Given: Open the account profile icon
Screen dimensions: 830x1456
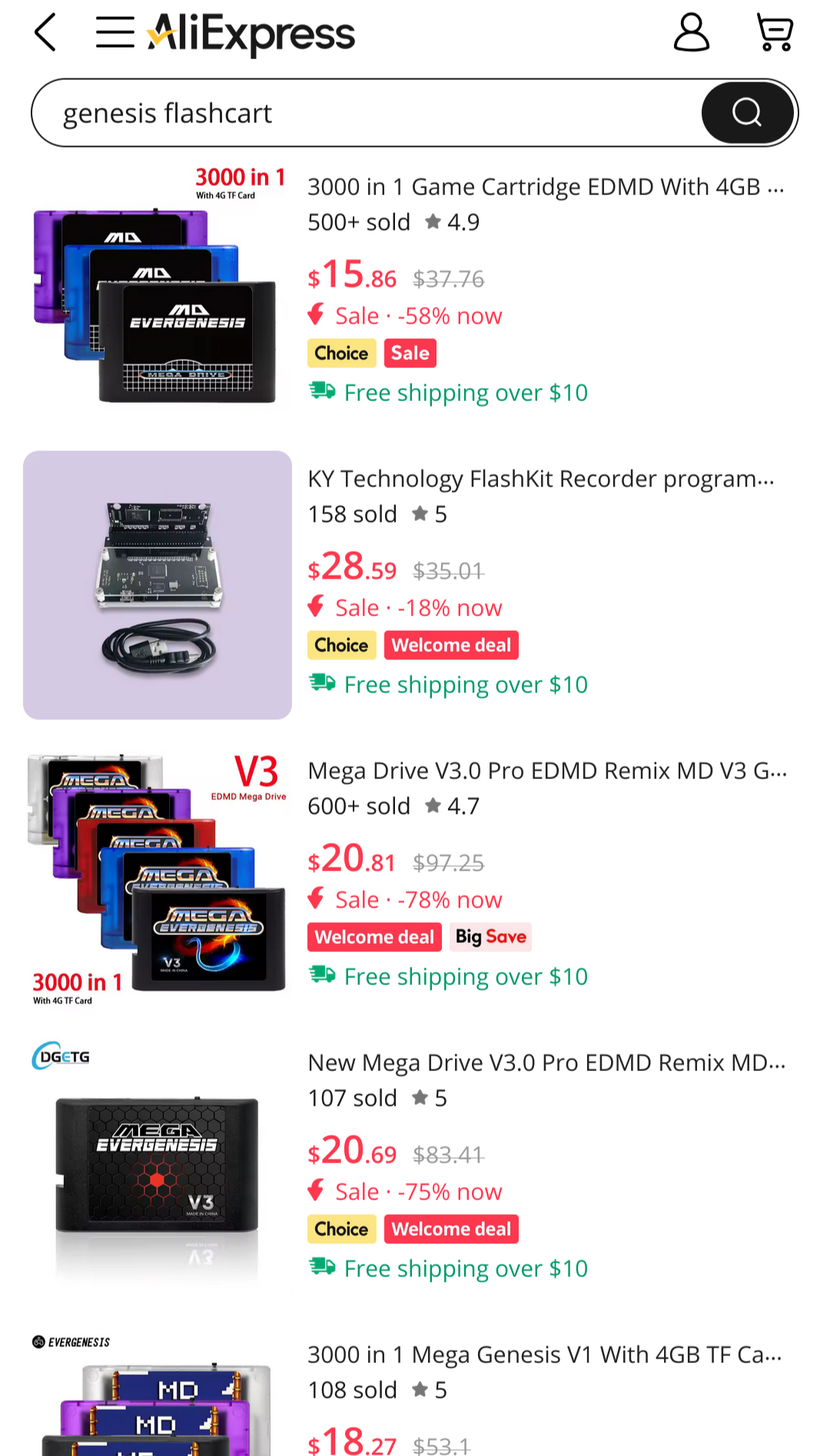Looking at the screenshot, I should pos(691,32).
